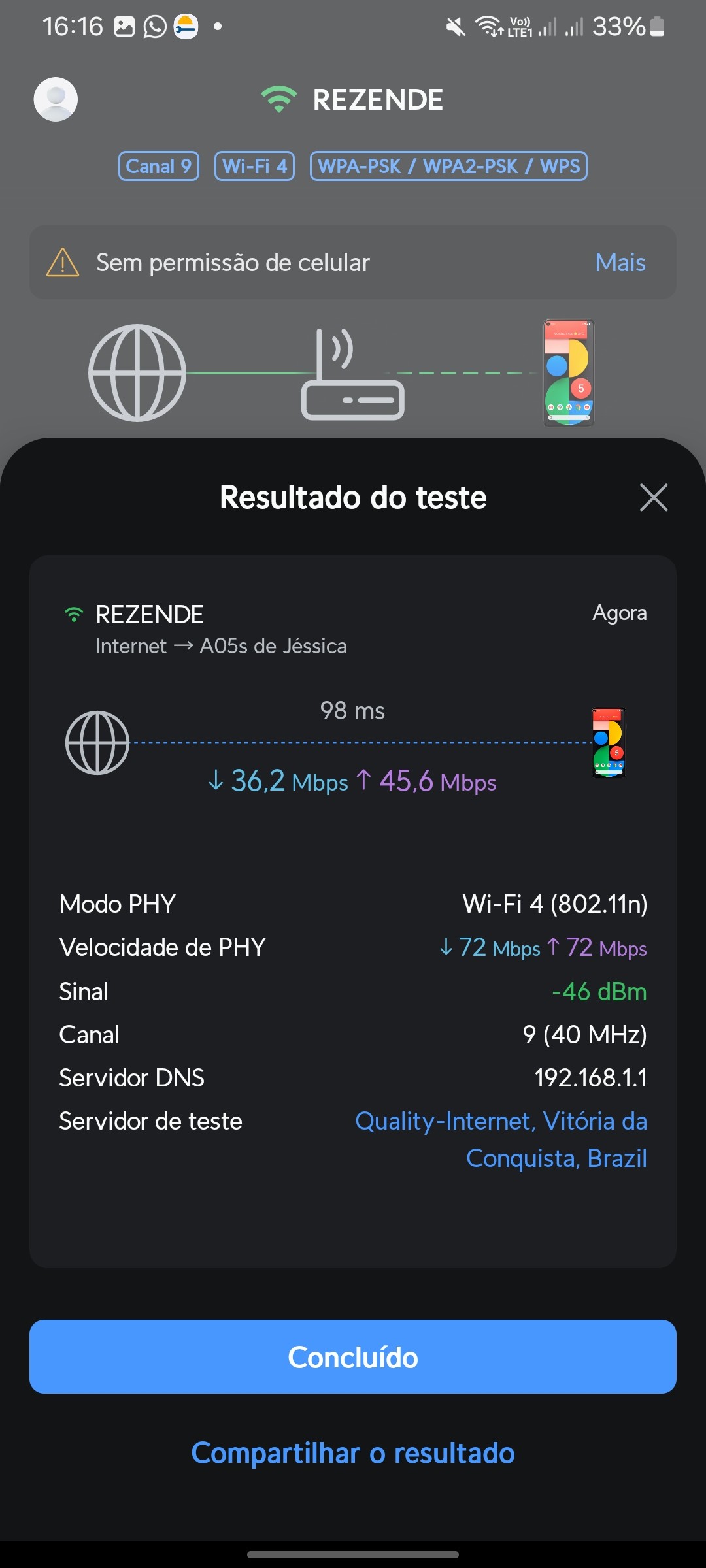Screen dimensions: 706x1568
Task: Close the Resultado do teste panel
Action: [x=653, y=498]
